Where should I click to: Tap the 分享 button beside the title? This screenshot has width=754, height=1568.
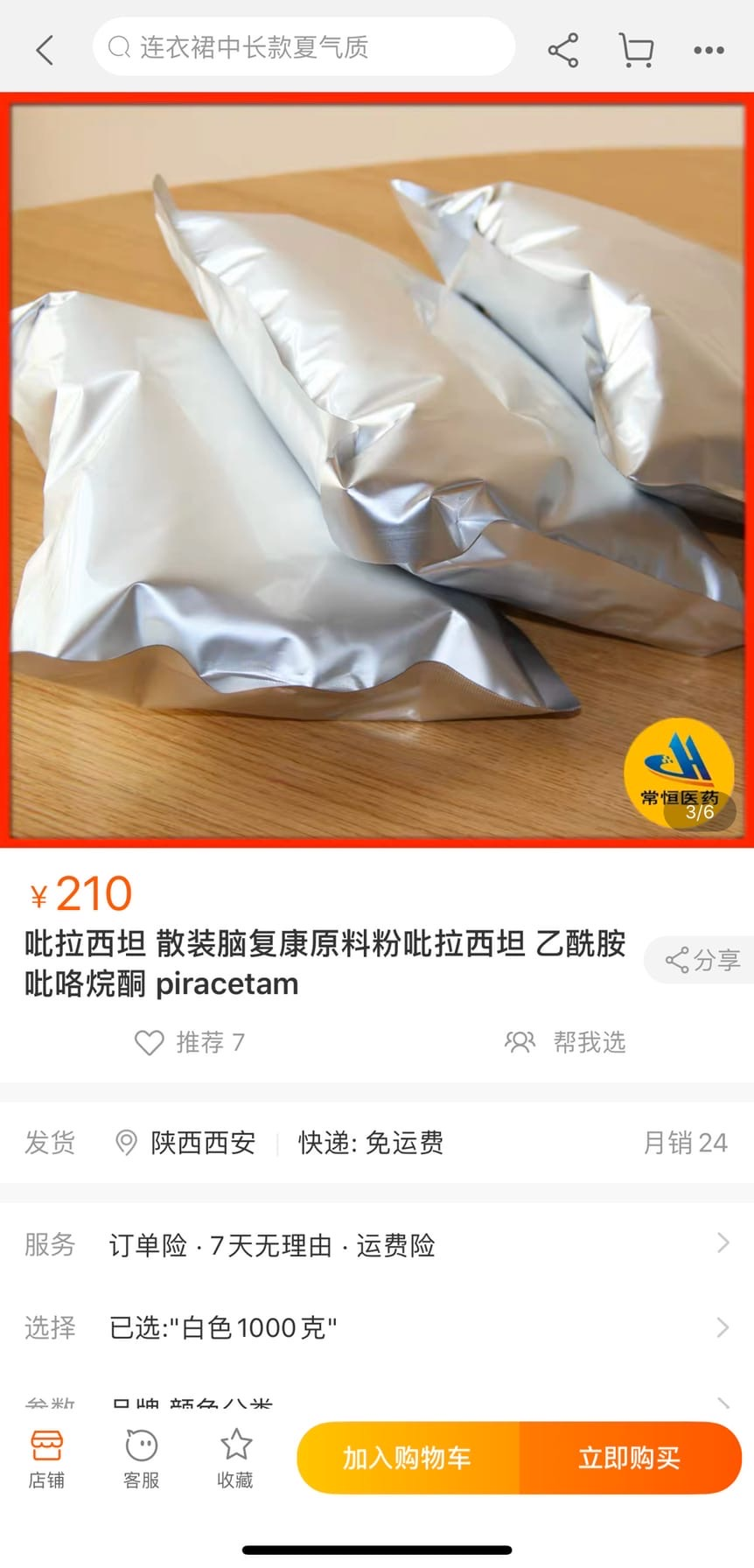pyautogui.click(x=702, y=960)
